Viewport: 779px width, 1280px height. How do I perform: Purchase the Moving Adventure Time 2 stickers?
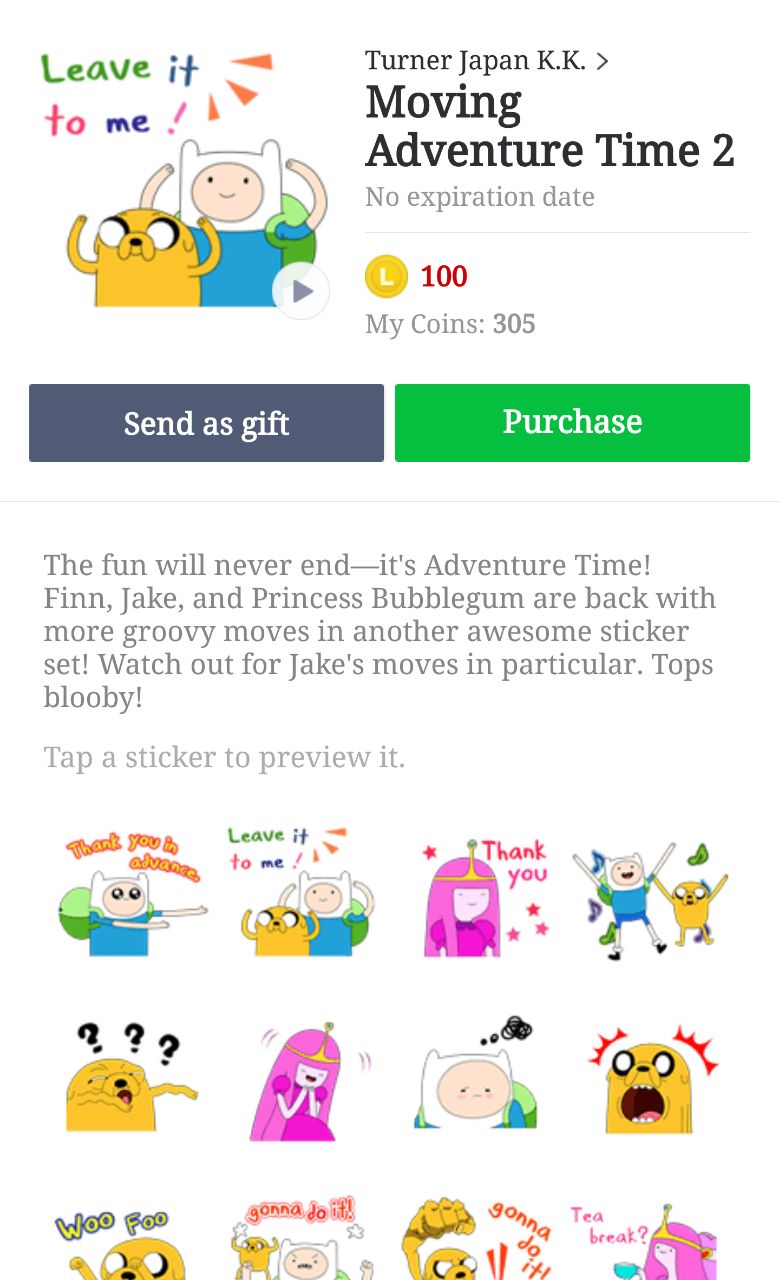click(x=572, y=423)
